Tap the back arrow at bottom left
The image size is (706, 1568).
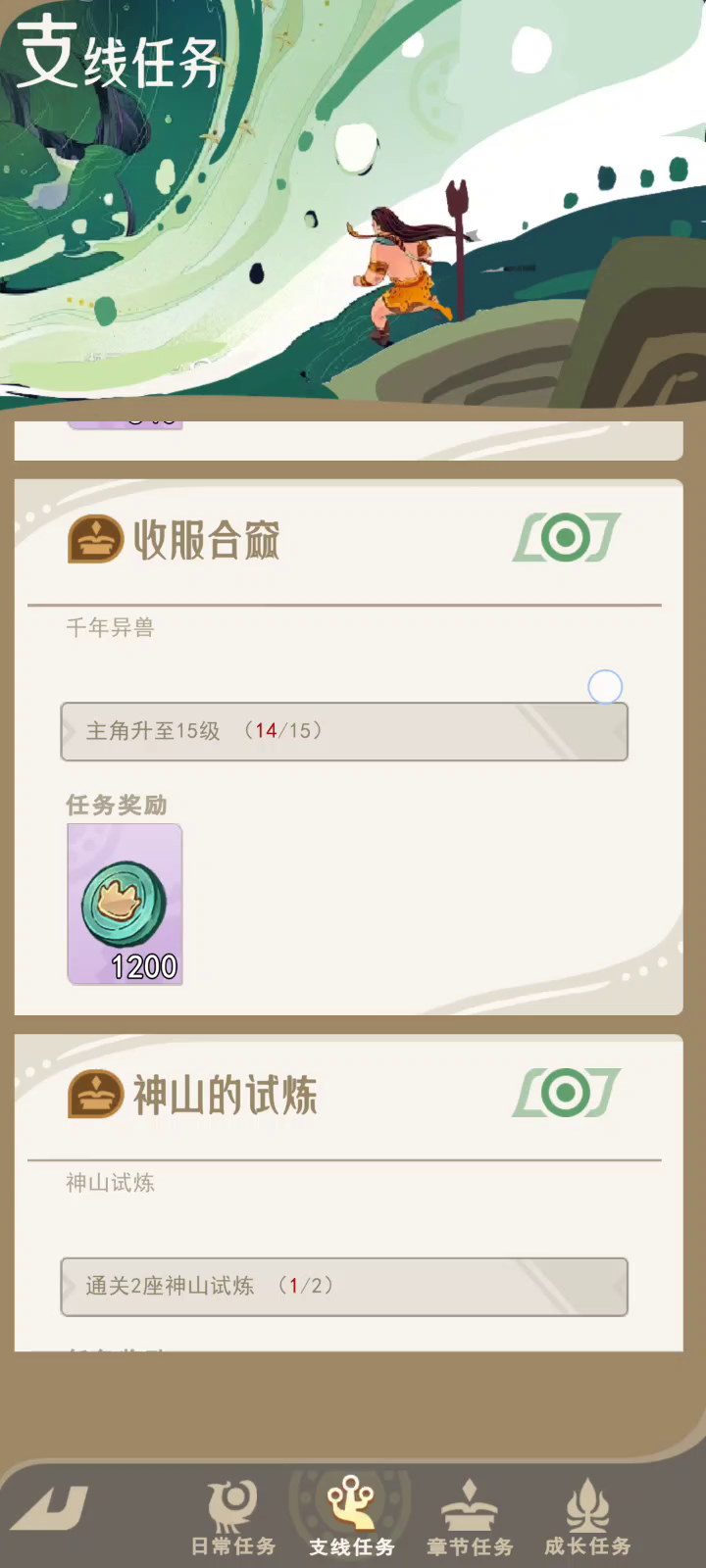pyautogui.click(x=49, y=1507)
